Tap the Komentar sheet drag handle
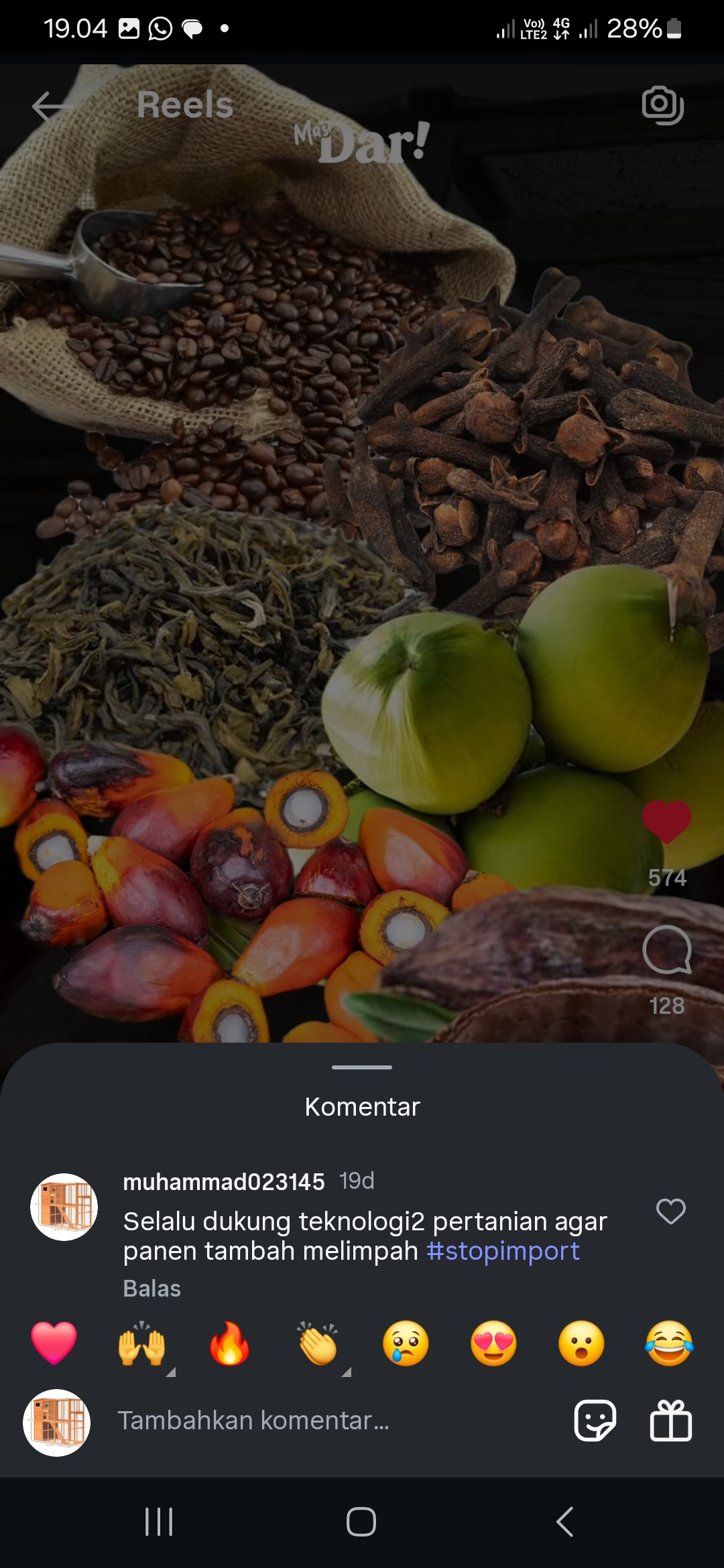Image resolution: width=724 pixels, height=1568 pixels. pyautogui.click(x=362, y=1067)
